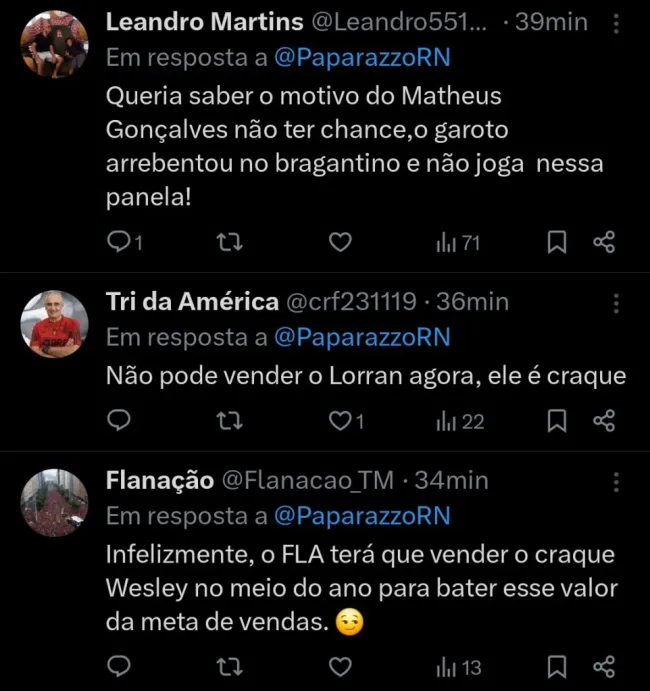
Task: Open Tri da América's profile picture
Action: pyautogui.click(x=55, y=324)
